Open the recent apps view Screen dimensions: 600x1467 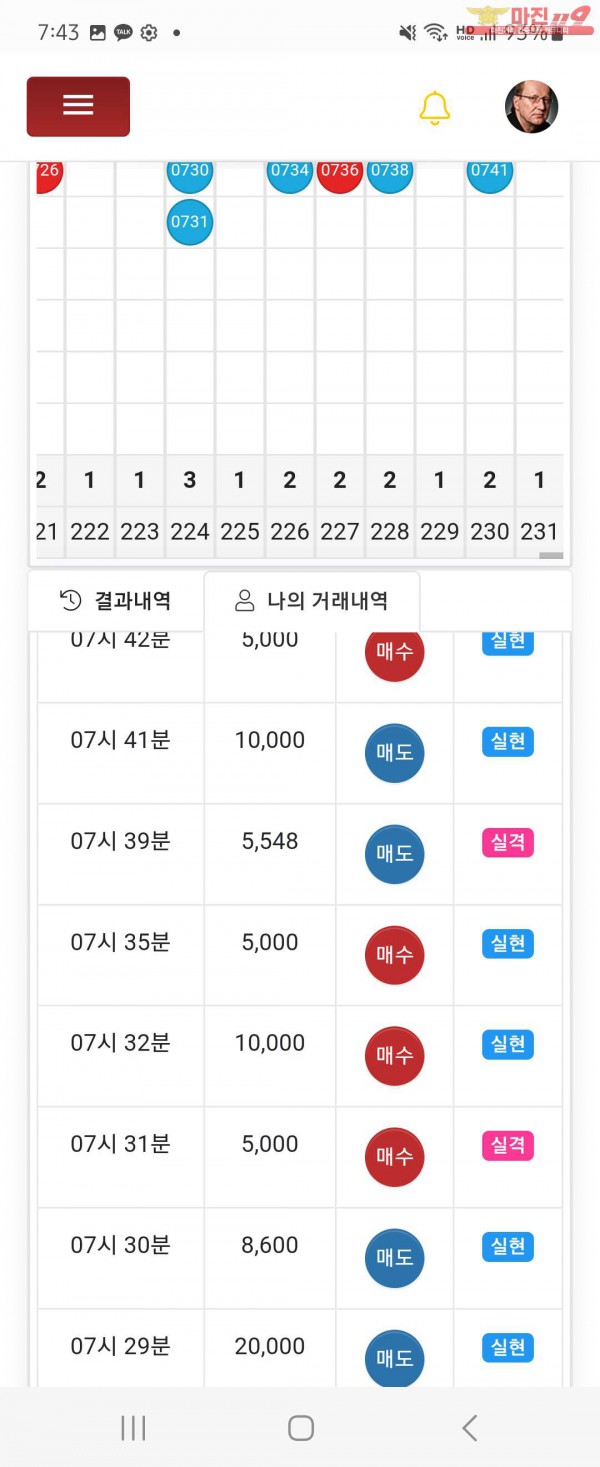click(133, 1427)
